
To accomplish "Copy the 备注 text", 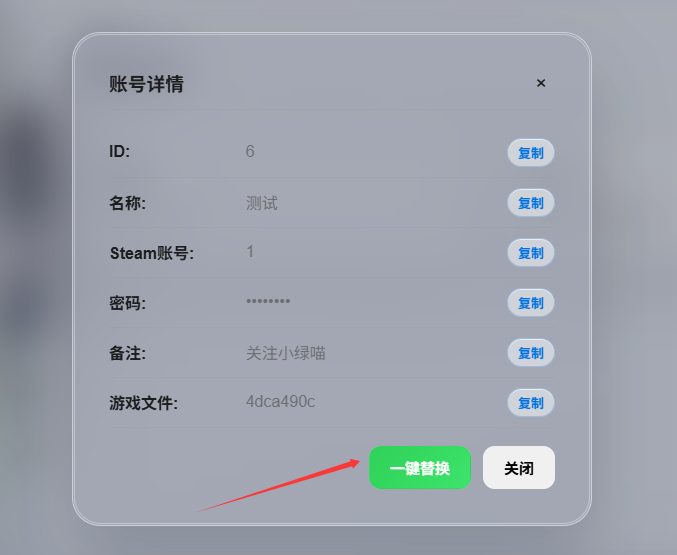I will (531, 353).
